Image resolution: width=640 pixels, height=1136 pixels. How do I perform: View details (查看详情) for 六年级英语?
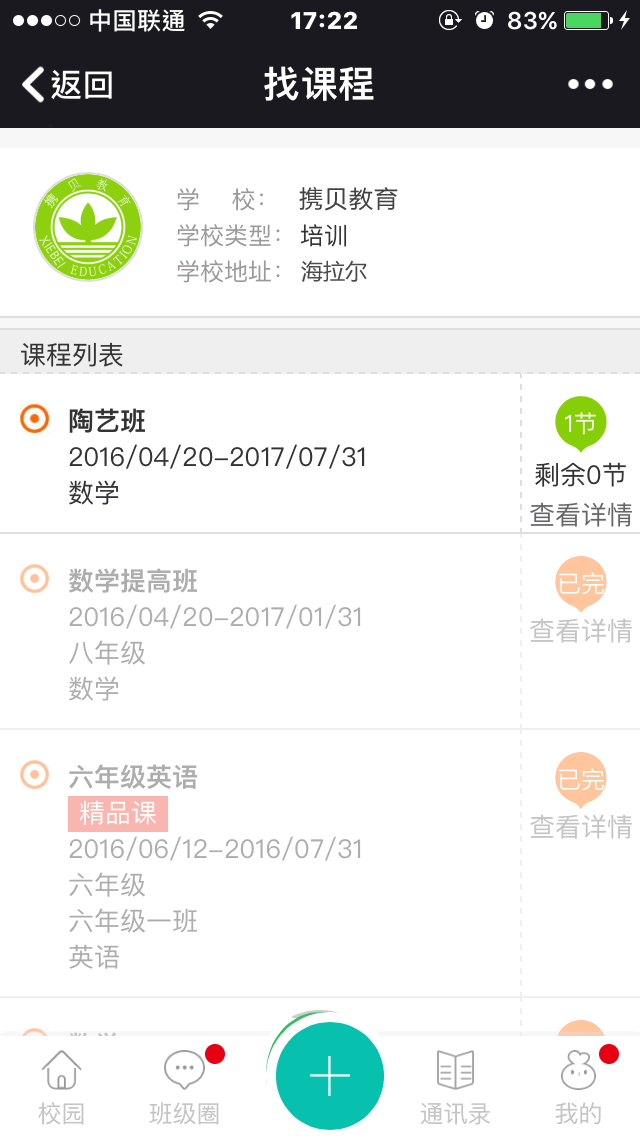[x=581, y=827]
